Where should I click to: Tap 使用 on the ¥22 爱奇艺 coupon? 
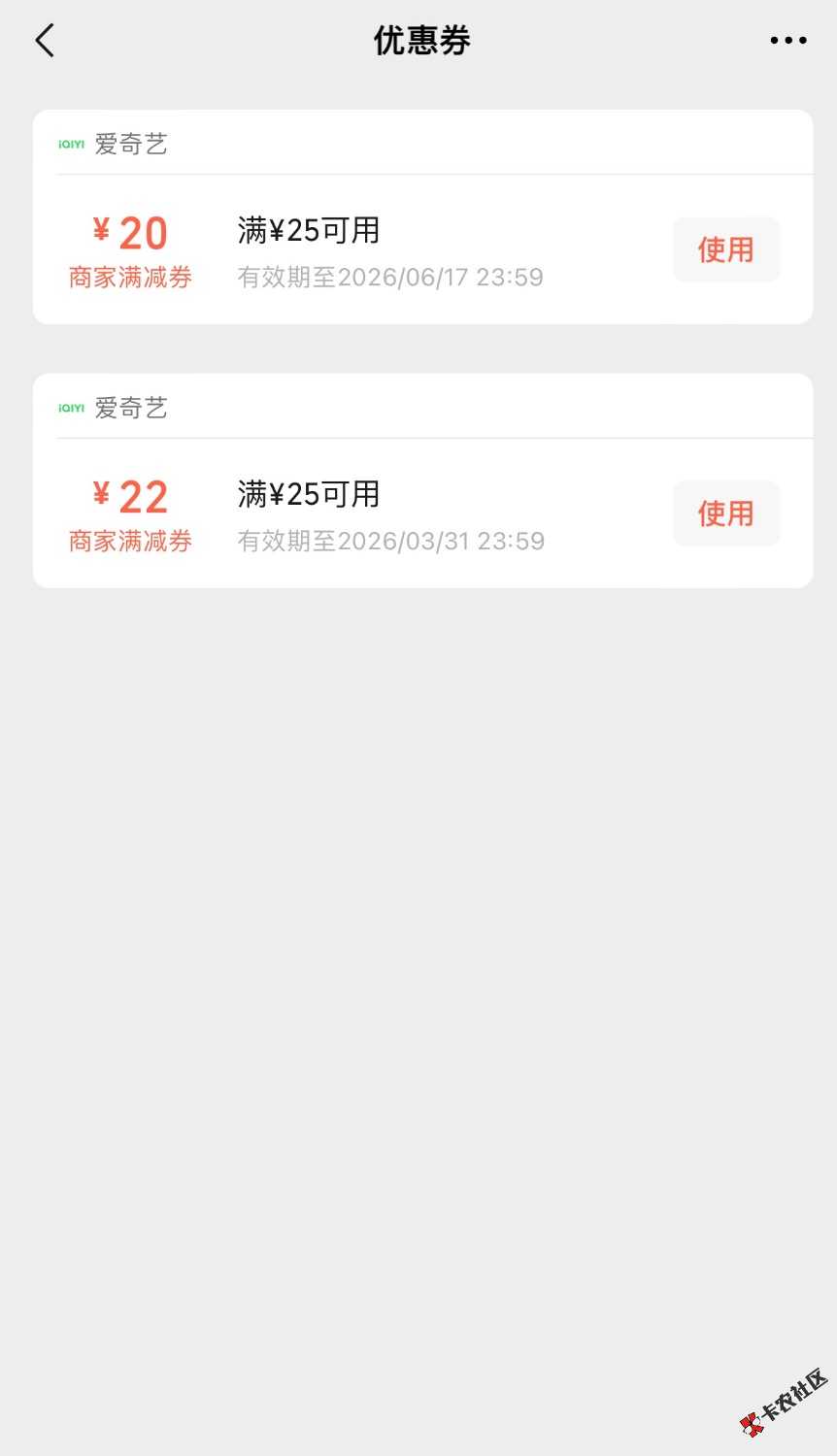(x=725, y=513)
